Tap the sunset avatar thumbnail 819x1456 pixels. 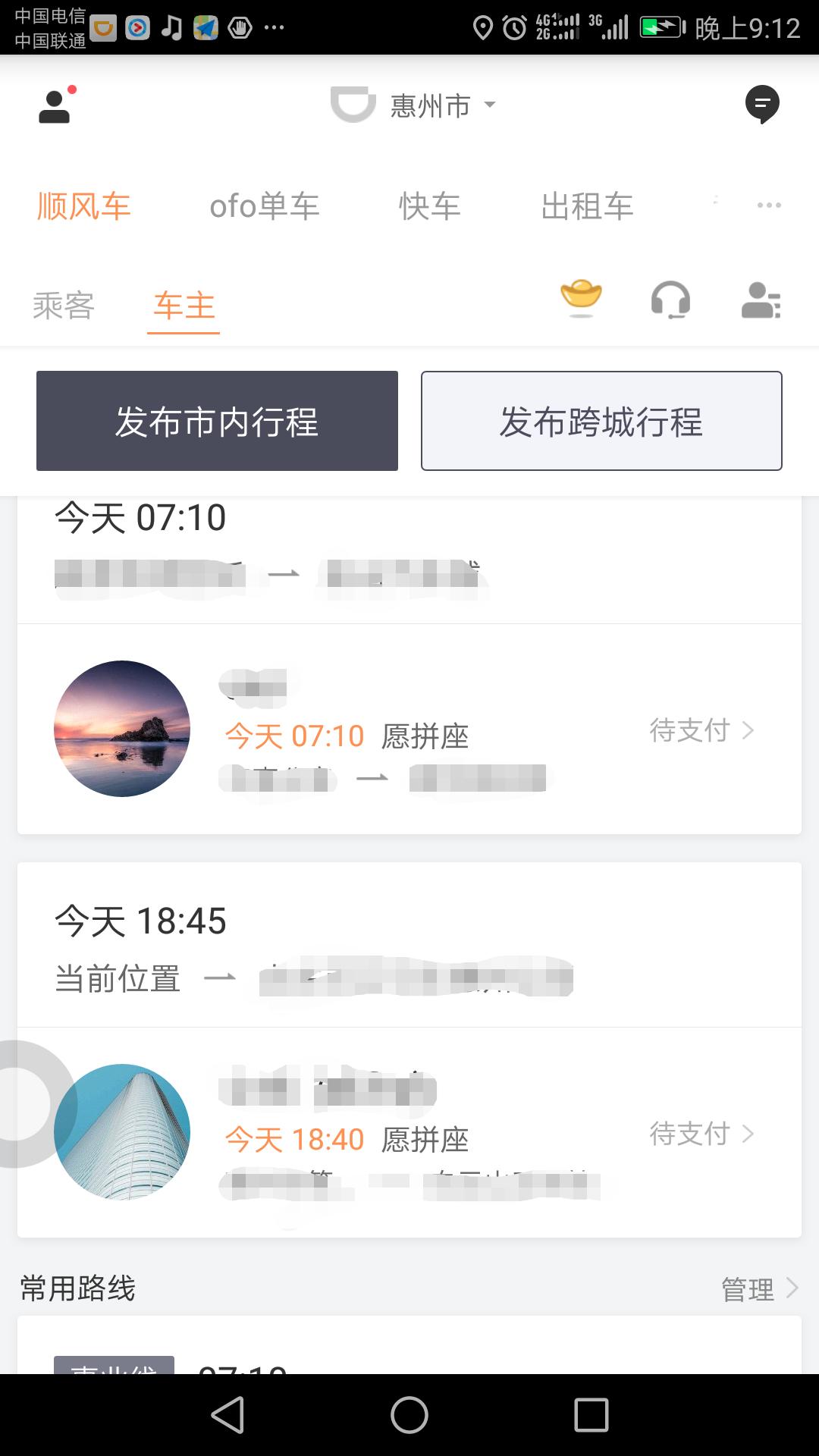[121, 730]
